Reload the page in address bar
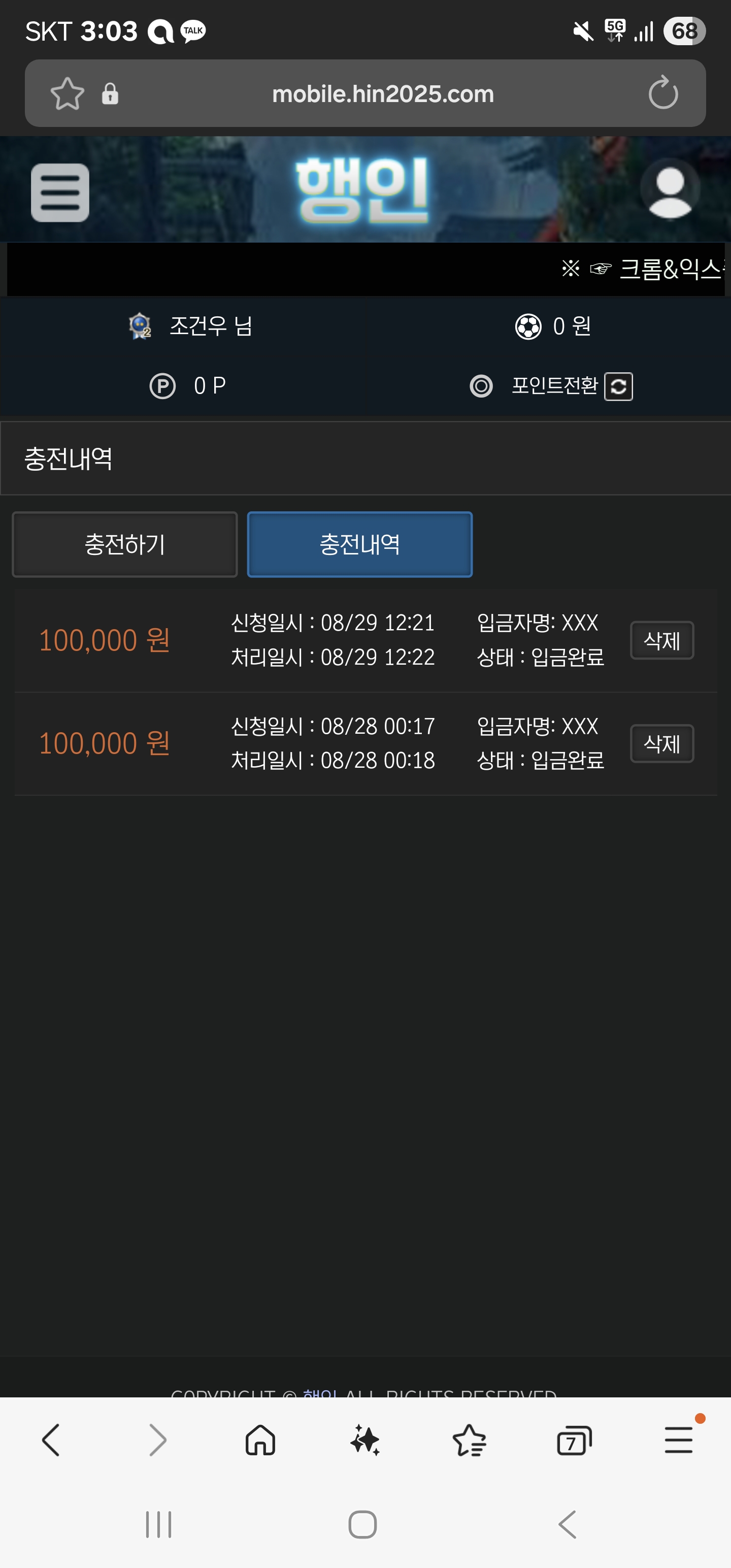Image resolution: width=731 pixels, height=1568 pixels. coord(663,93)
